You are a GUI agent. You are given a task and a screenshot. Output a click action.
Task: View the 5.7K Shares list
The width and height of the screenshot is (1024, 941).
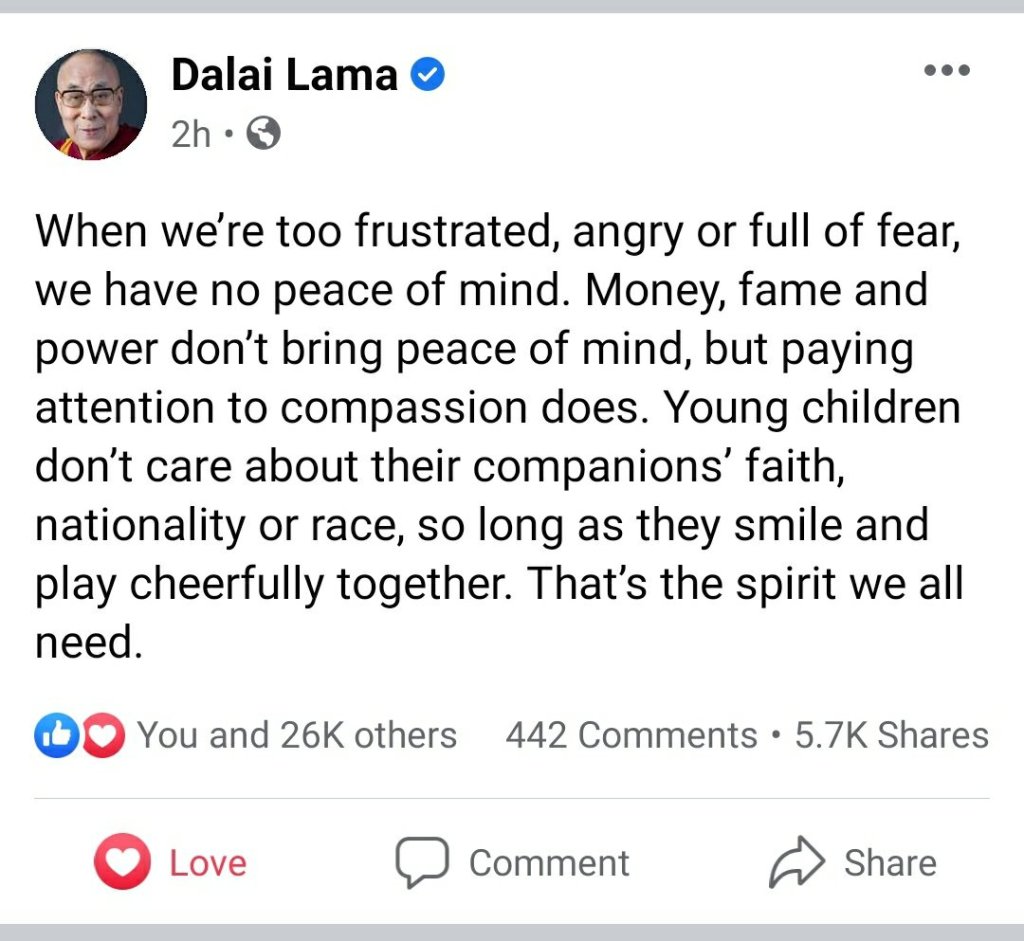coord(891,735)
